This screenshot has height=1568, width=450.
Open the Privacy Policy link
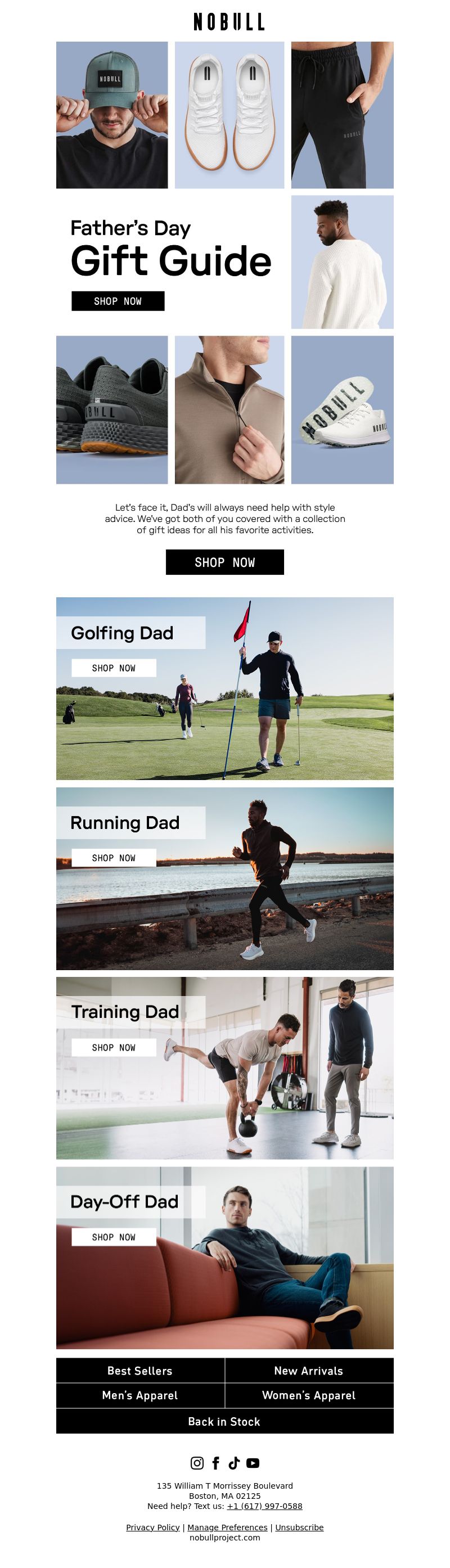point(153,1527)
